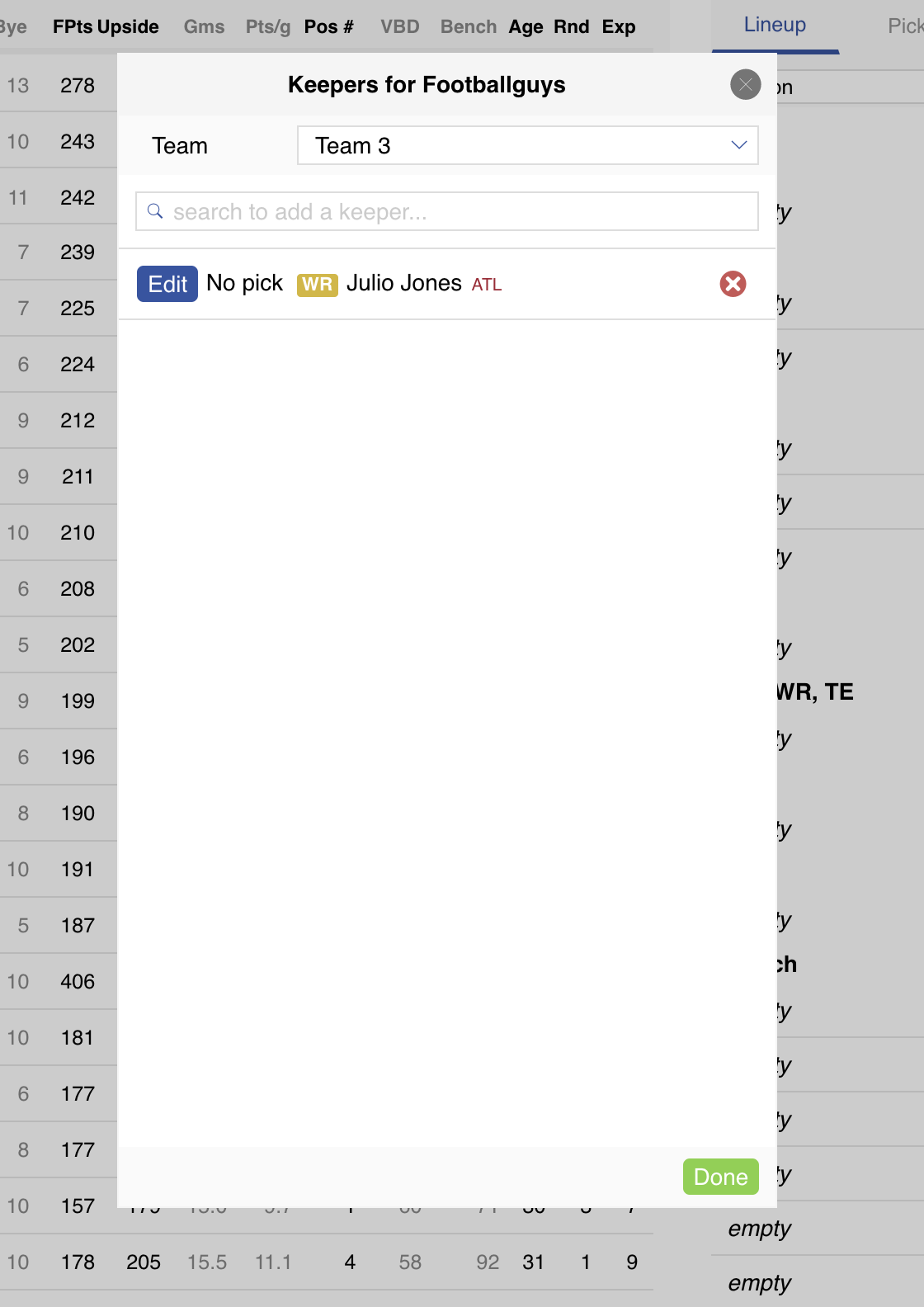This screenshot has height=1307, width=924.
Task: Open the Team 3 dropdown
Action: click(527, 145)
